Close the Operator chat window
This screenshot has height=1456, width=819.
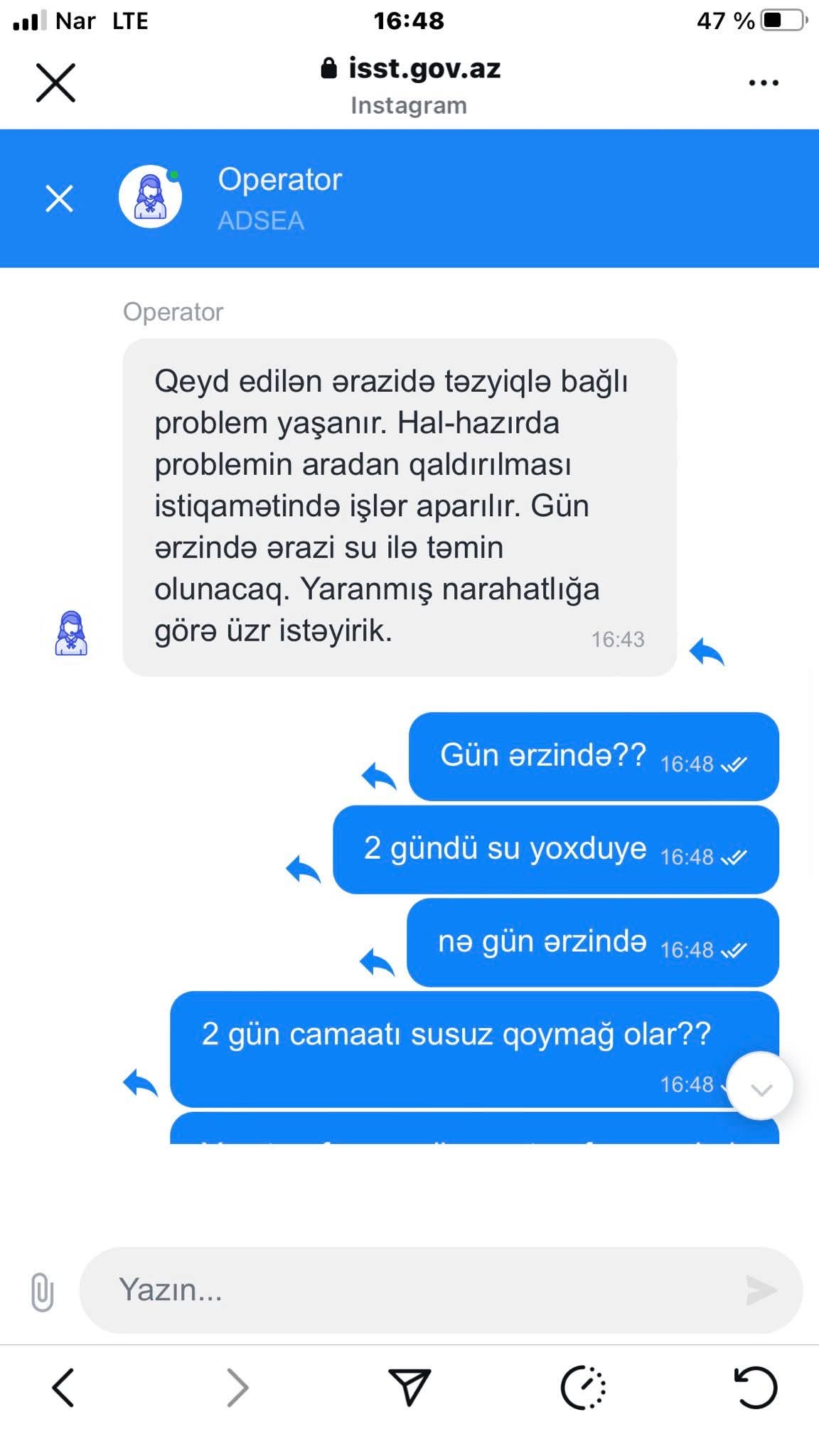point(59,198)
